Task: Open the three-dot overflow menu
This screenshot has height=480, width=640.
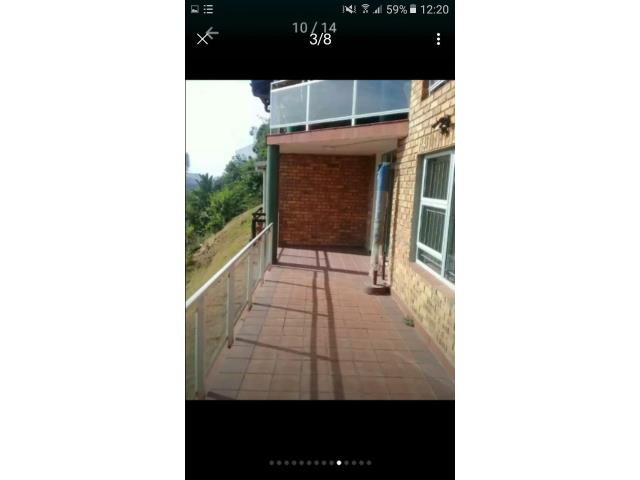Action: pyautogui.click(x=438, y=39)
